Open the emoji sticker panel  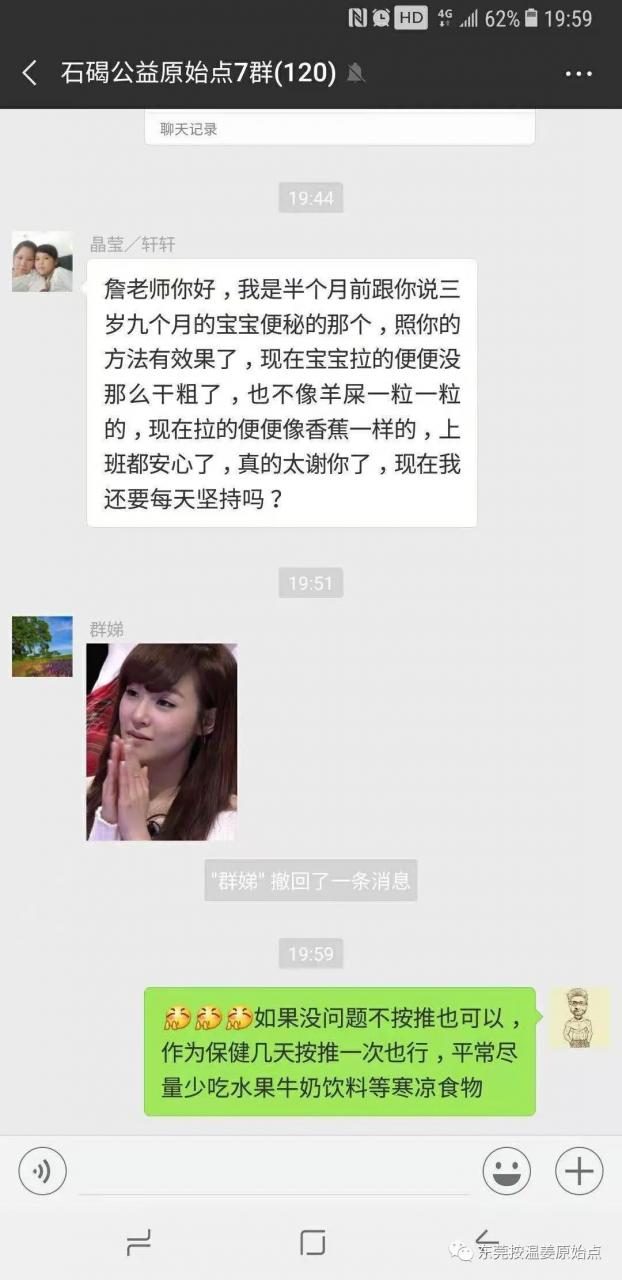(x=507, y=1171)
